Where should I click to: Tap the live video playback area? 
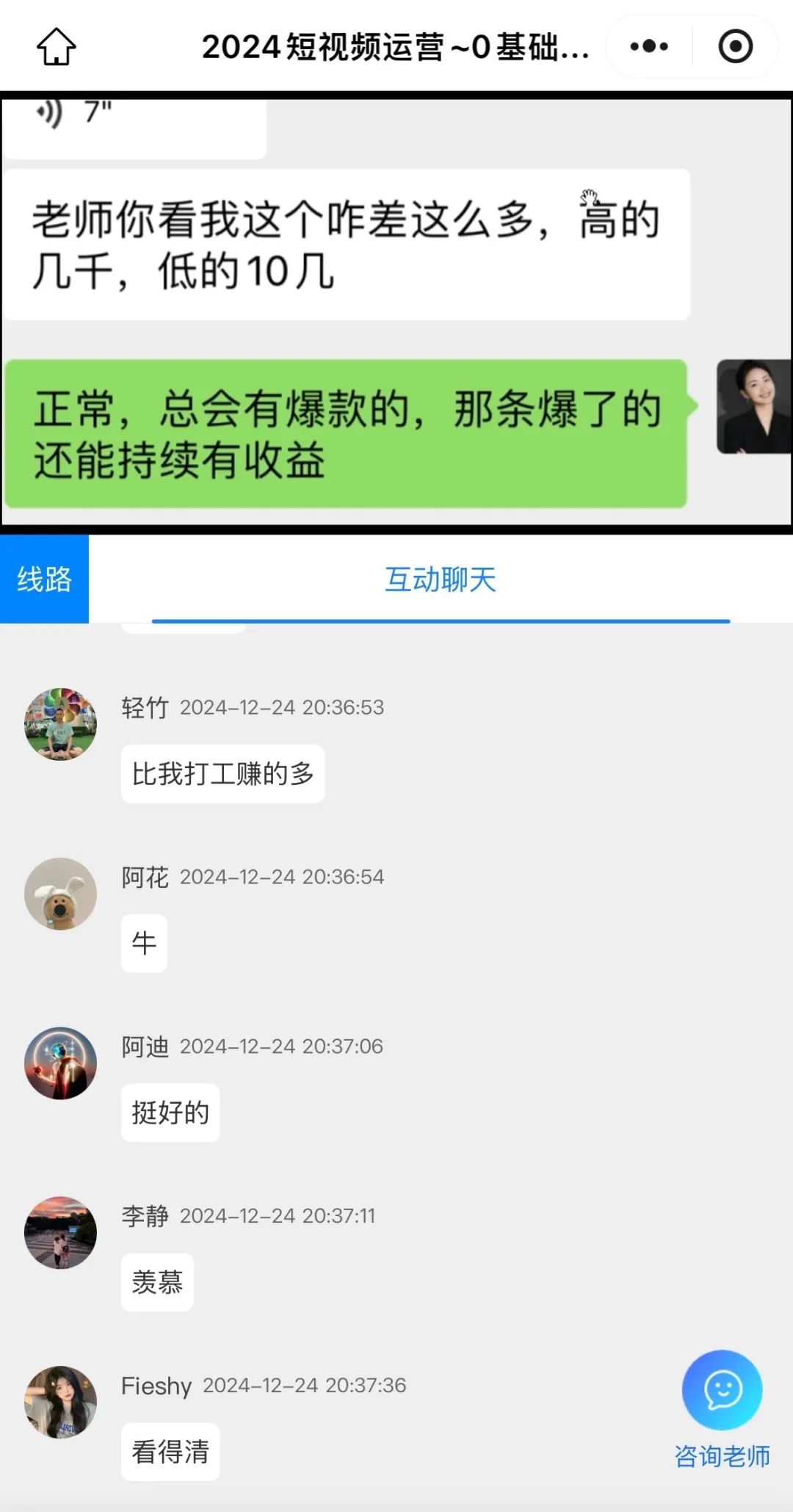[396, 312]
